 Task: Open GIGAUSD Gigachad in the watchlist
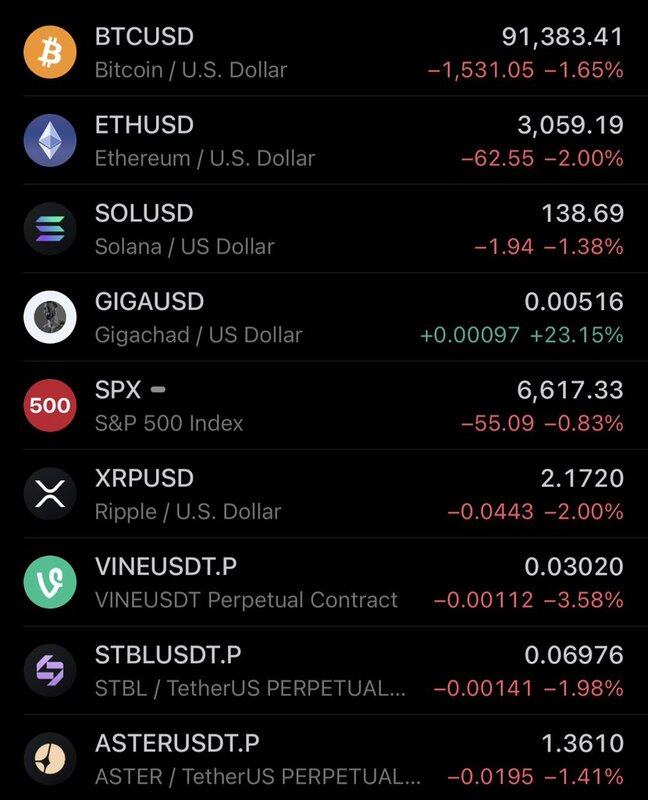coord(324,317)
